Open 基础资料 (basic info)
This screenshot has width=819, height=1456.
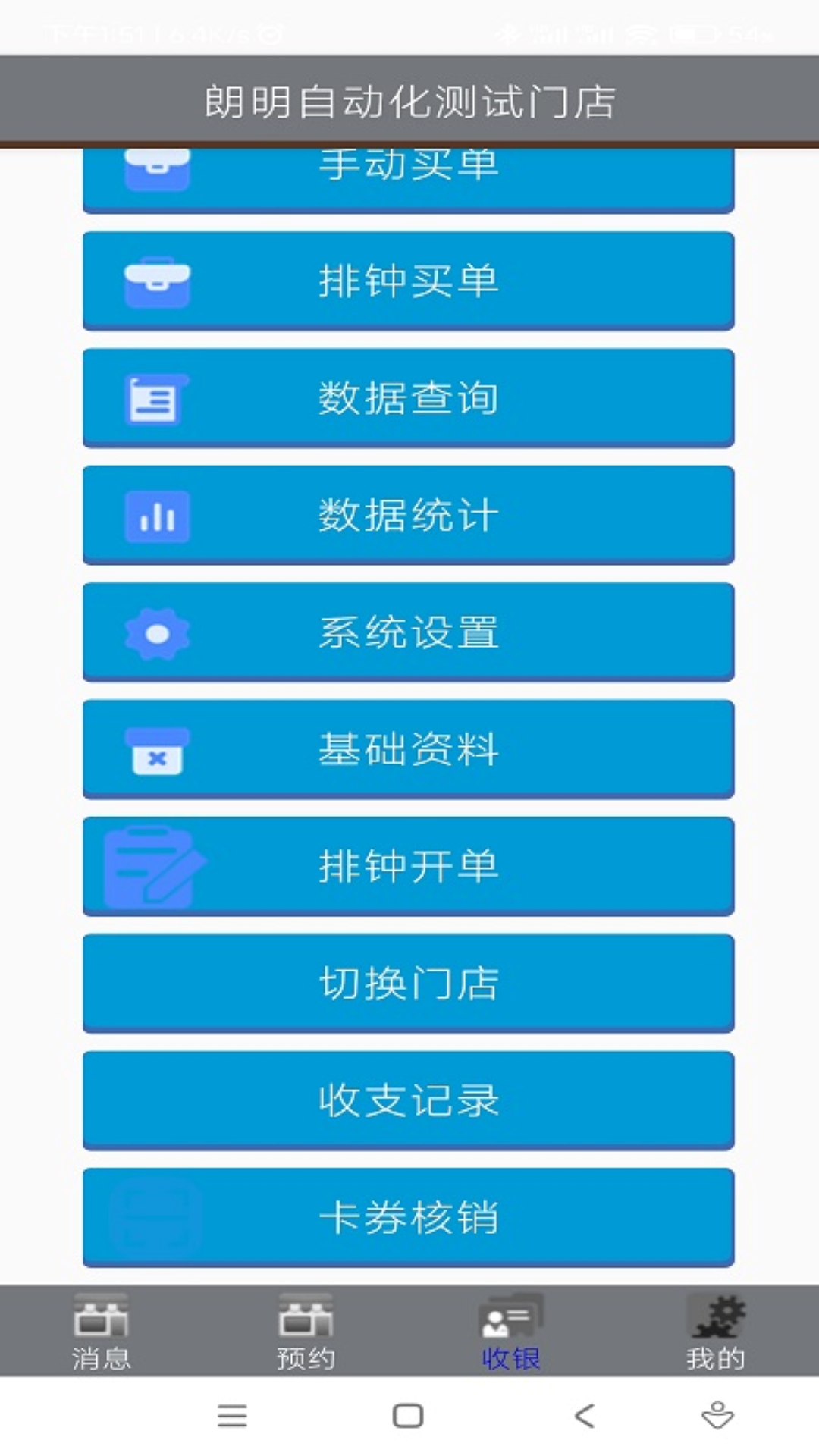click(x=408, y=748)
